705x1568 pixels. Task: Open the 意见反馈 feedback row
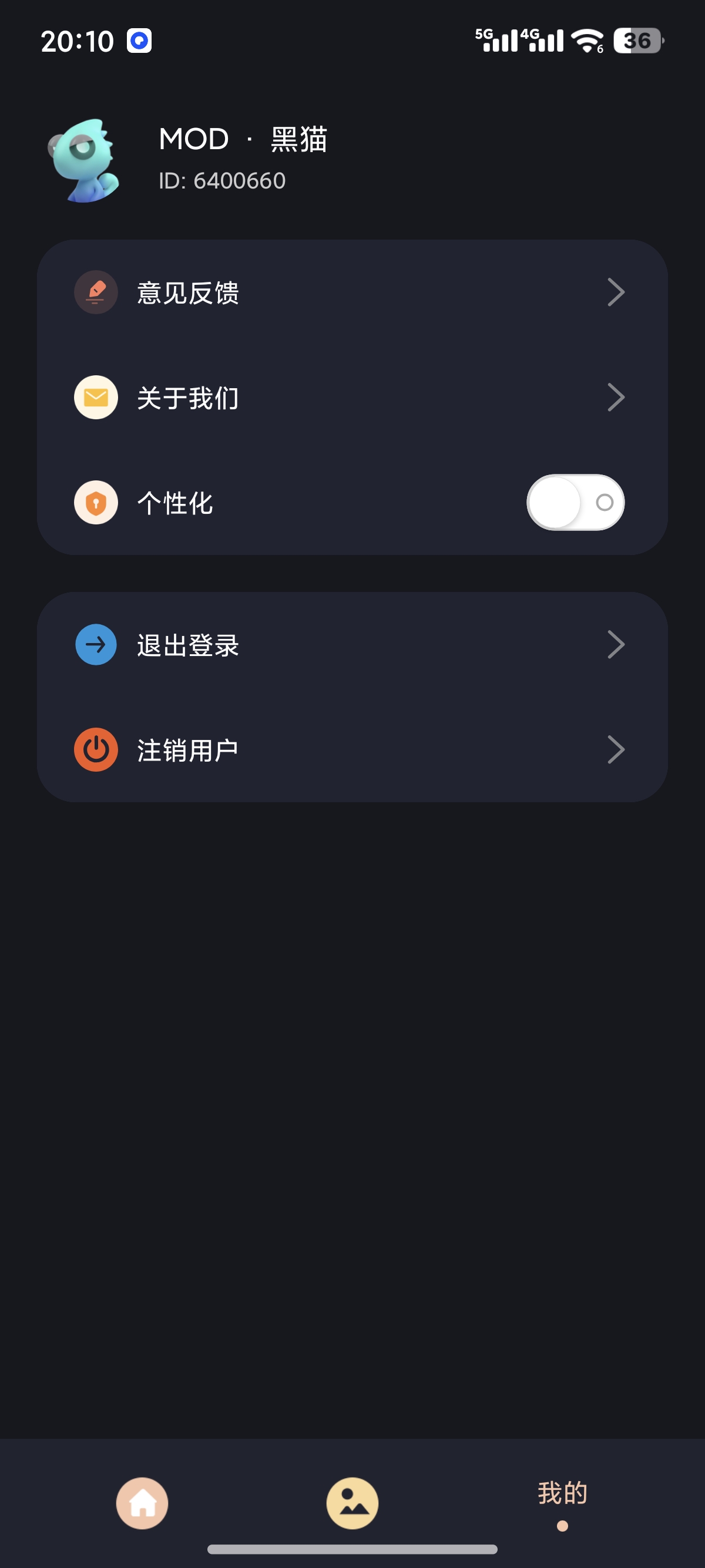352,292
